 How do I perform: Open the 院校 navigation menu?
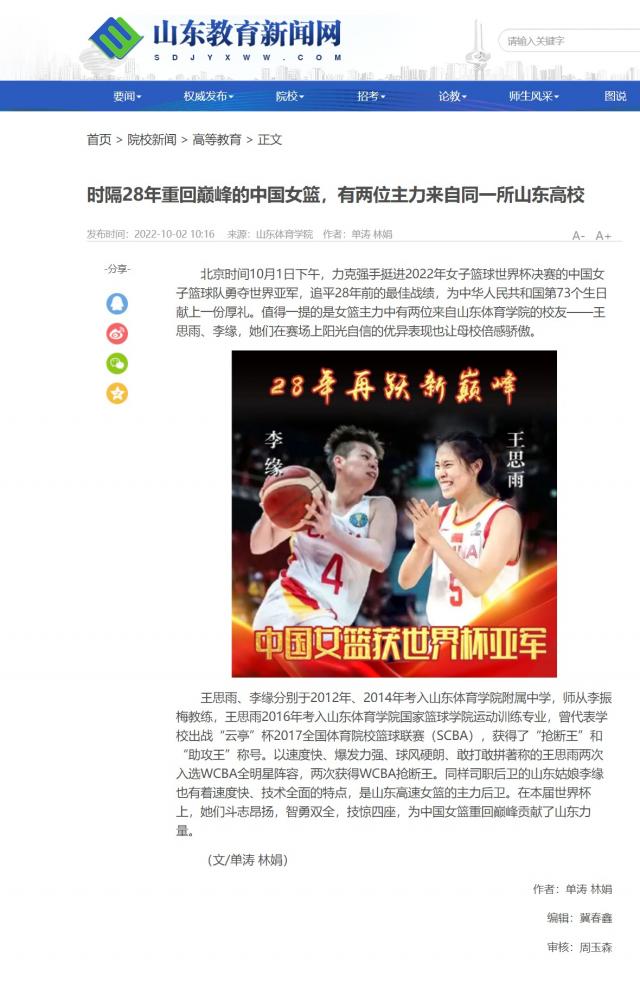pos(290,96)
